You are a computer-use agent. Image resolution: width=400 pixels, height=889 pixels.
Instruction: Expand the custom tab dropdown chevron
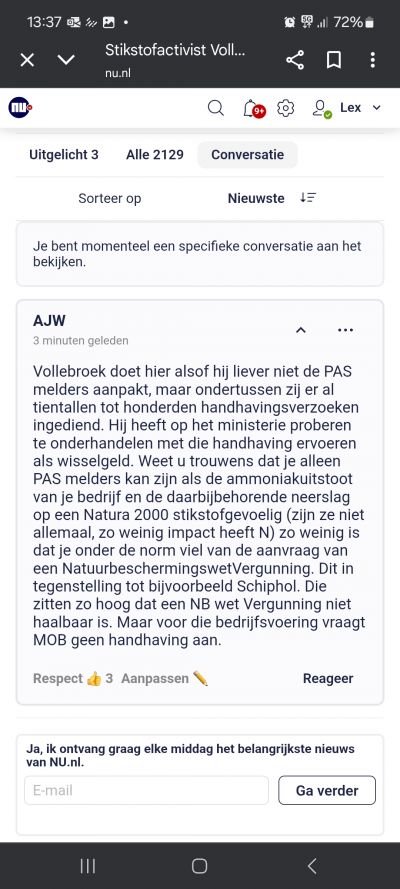click(66, 60)
